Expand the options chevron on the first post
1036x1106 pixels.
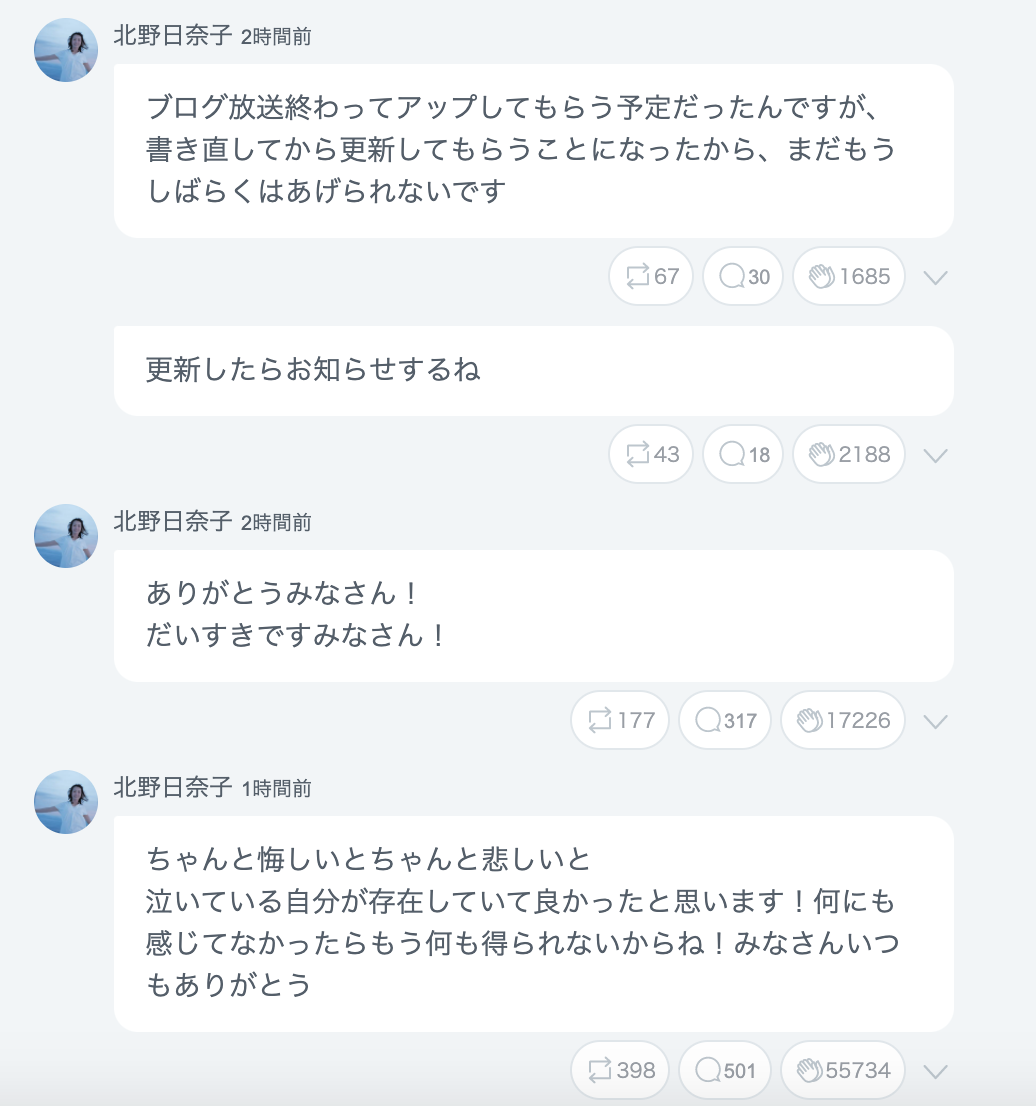pyautogui.click(x=935, y=276)
